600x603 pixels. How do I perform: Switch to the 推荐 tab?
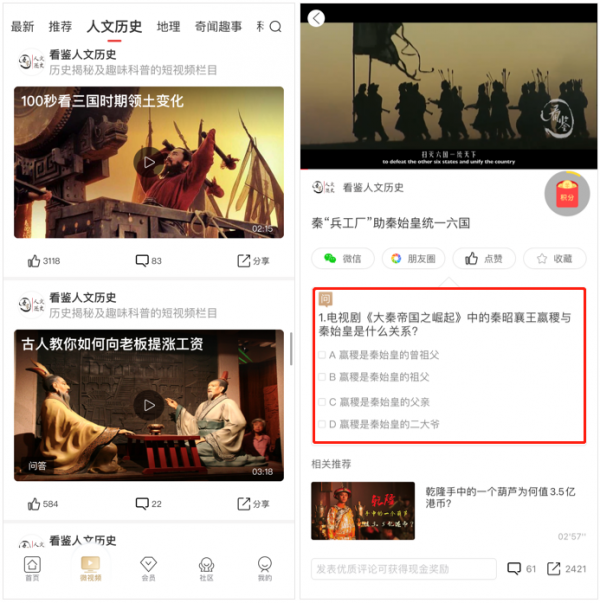[60, 27]
